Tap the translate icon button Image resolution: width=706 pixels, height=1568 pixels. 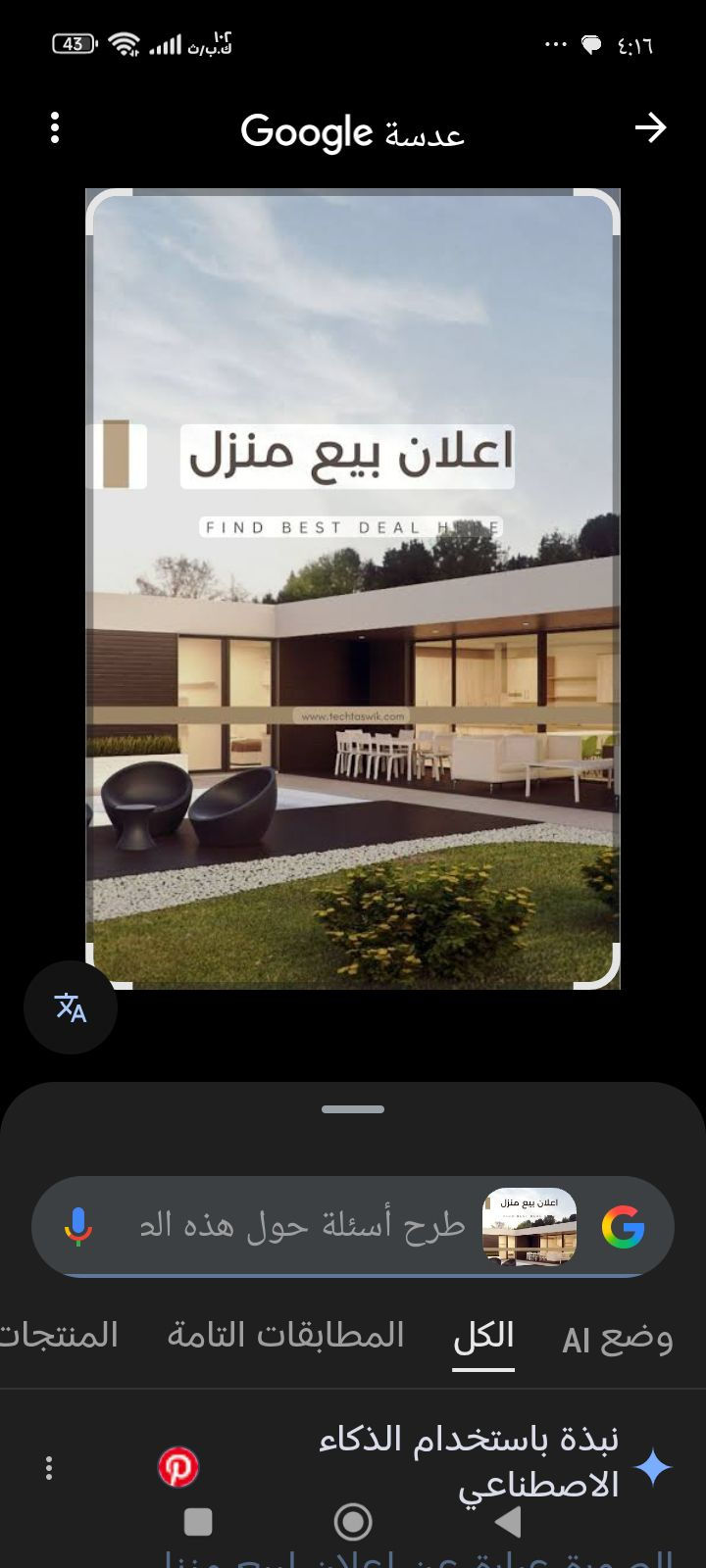(71, 1007)
